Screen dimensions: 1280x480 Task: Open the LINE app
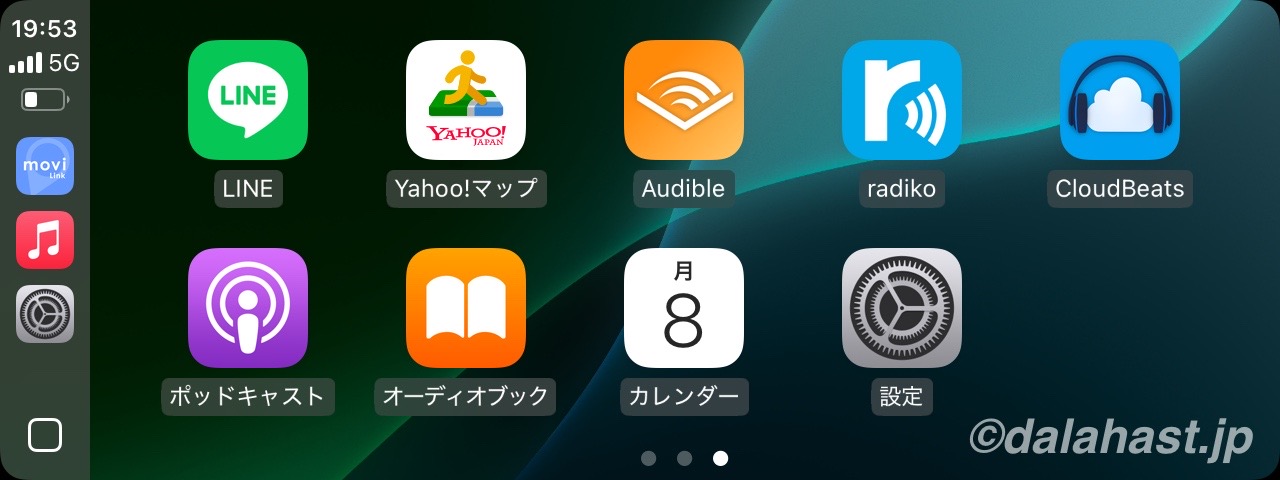[x=248, y=100]
